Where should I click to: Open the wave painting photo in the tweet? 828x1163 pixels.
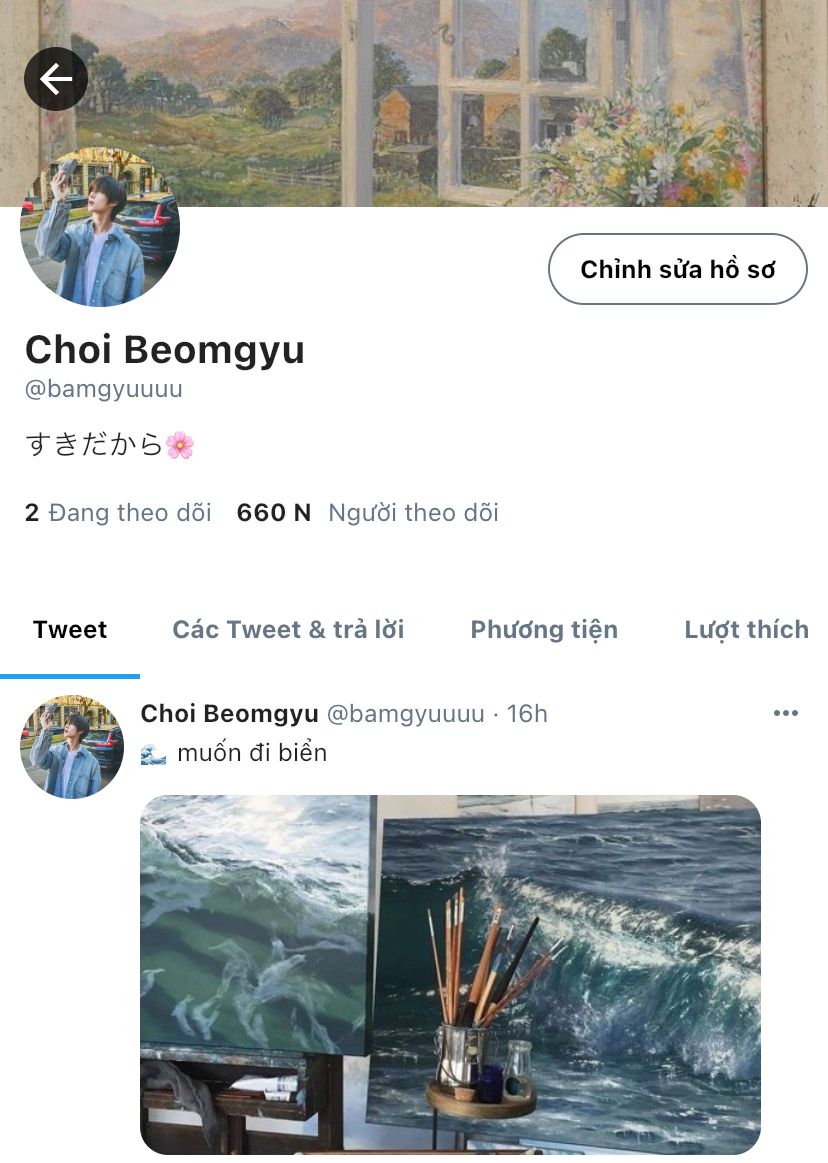[x=450, y=974]
